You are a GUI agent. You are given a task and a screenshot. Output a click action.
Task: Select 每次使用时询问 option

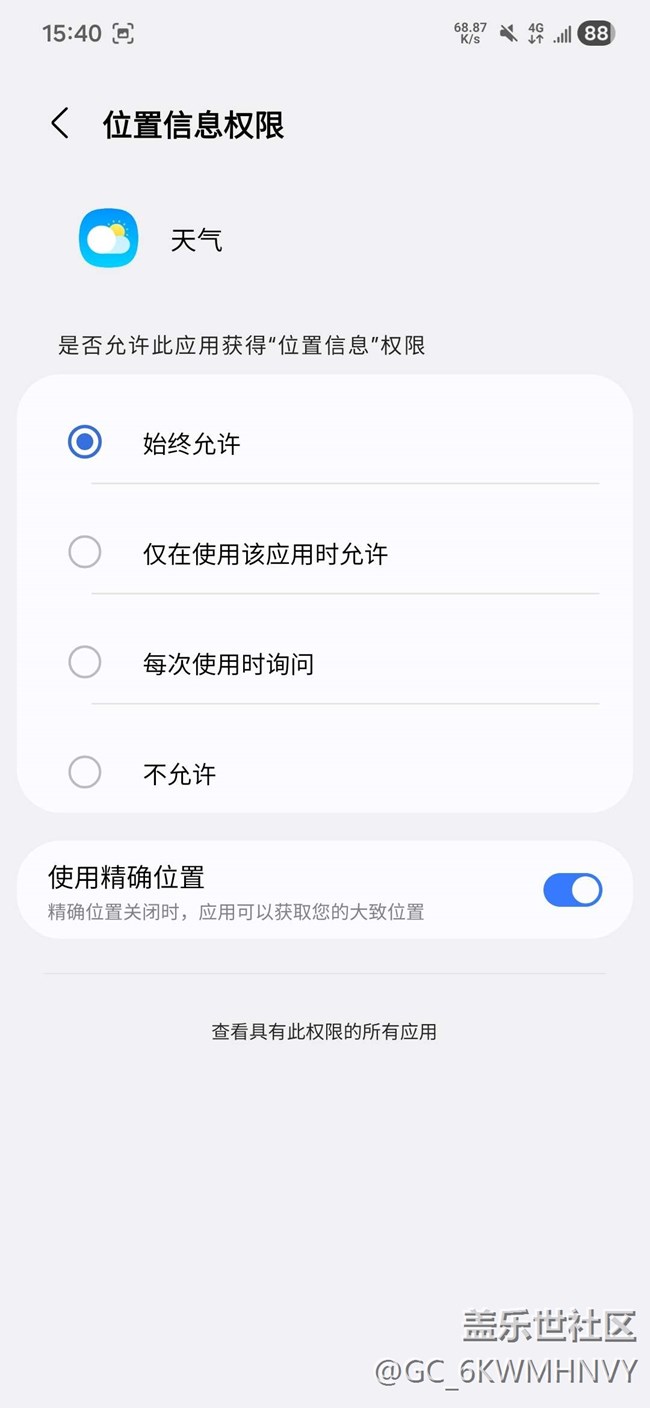(x=85, y=662)
